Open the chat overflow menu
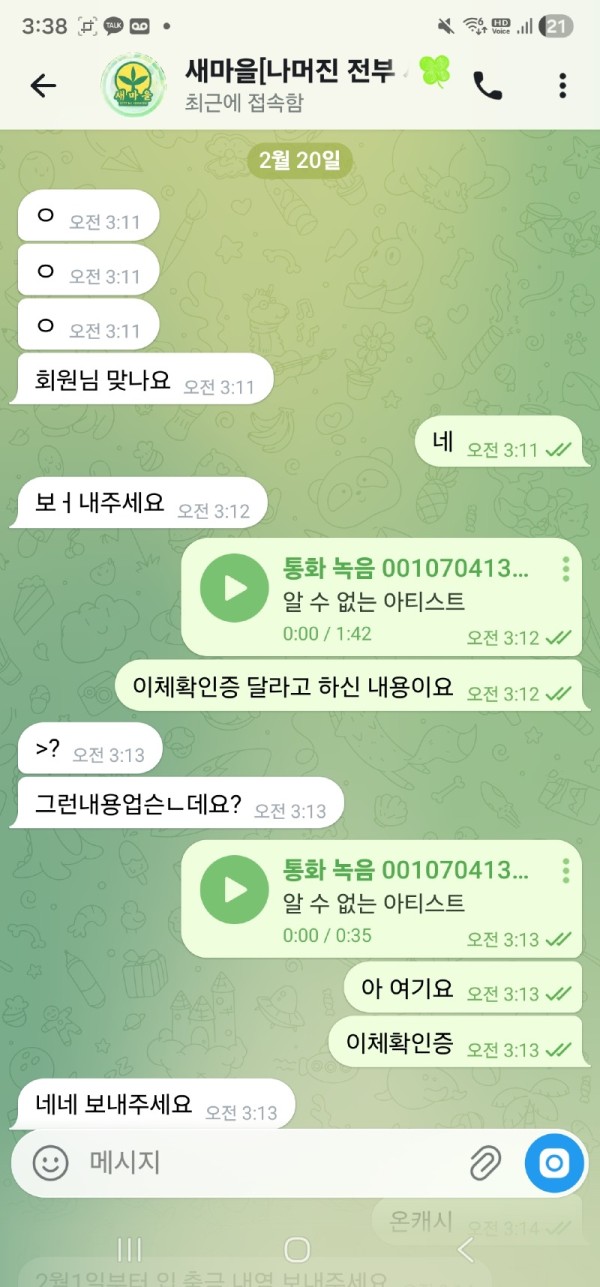The image size is (600, 1287). [563, 86]
